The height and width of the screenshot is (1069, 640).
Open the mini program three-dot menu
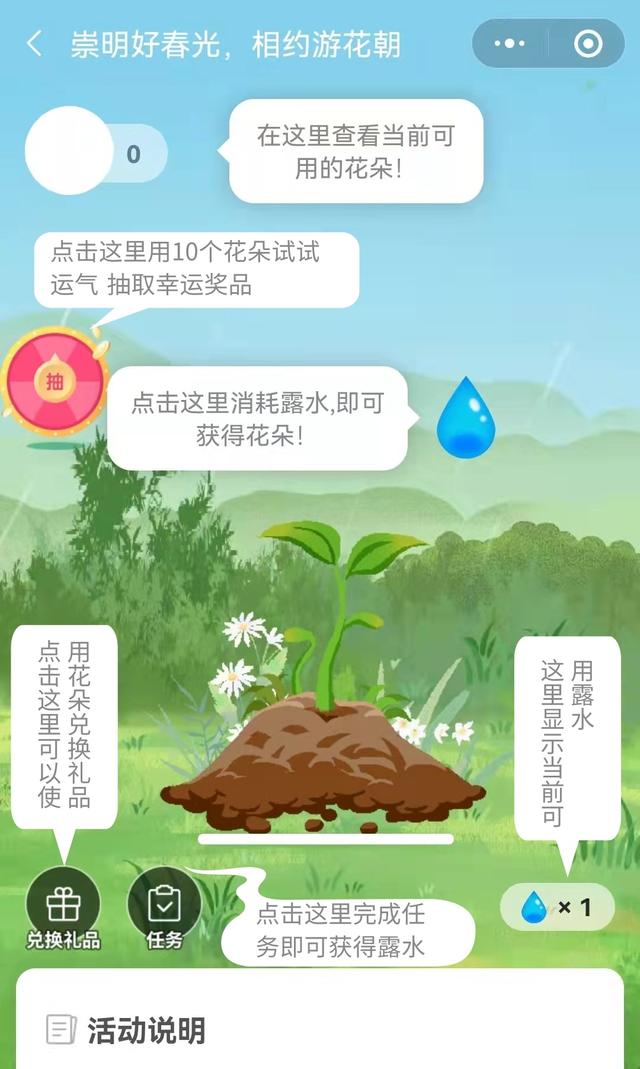coord(510,44)
